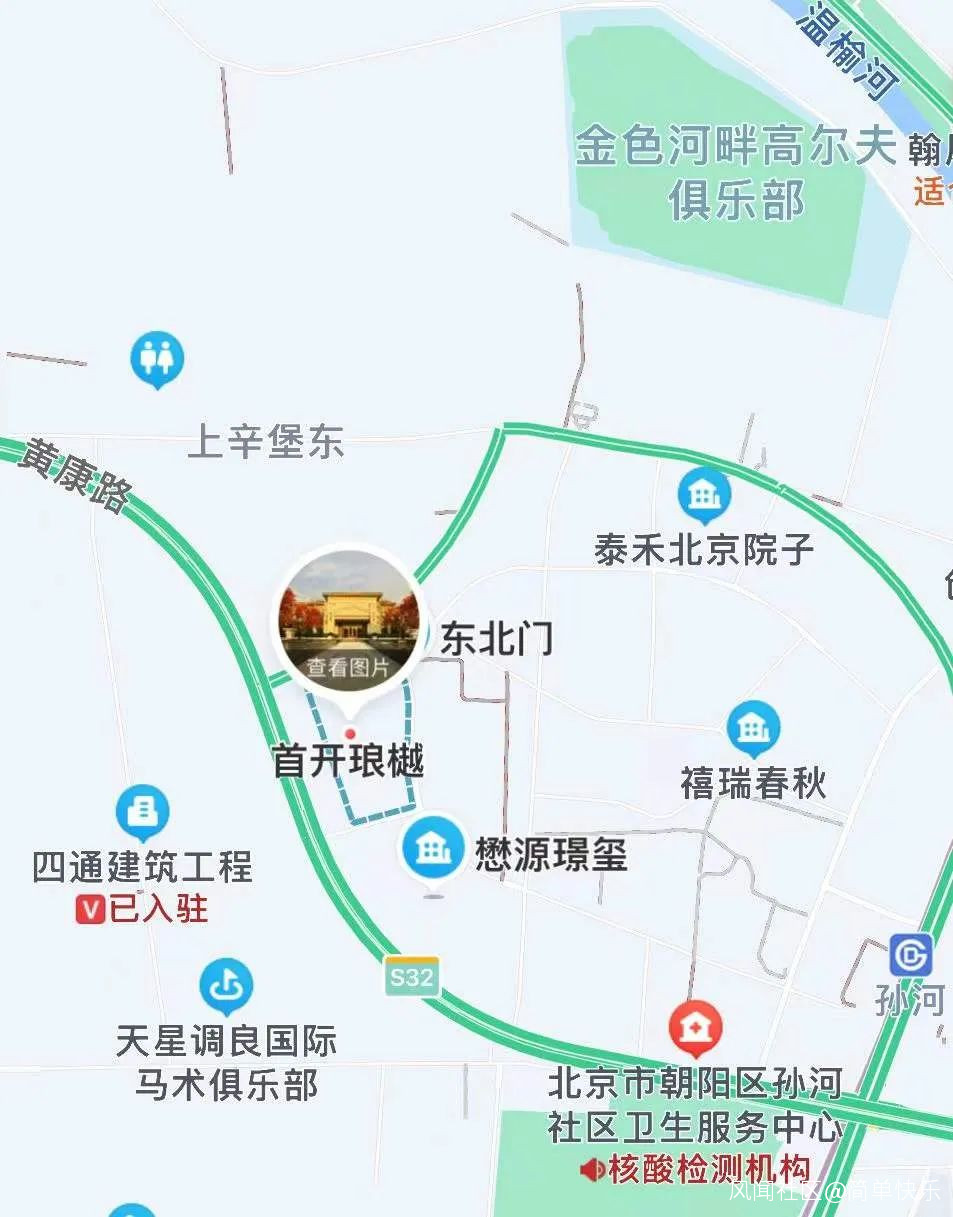The image size is (953, 1217).
Task: Select the 懋源璟玺 residence marker
Action: click(433, 849)
